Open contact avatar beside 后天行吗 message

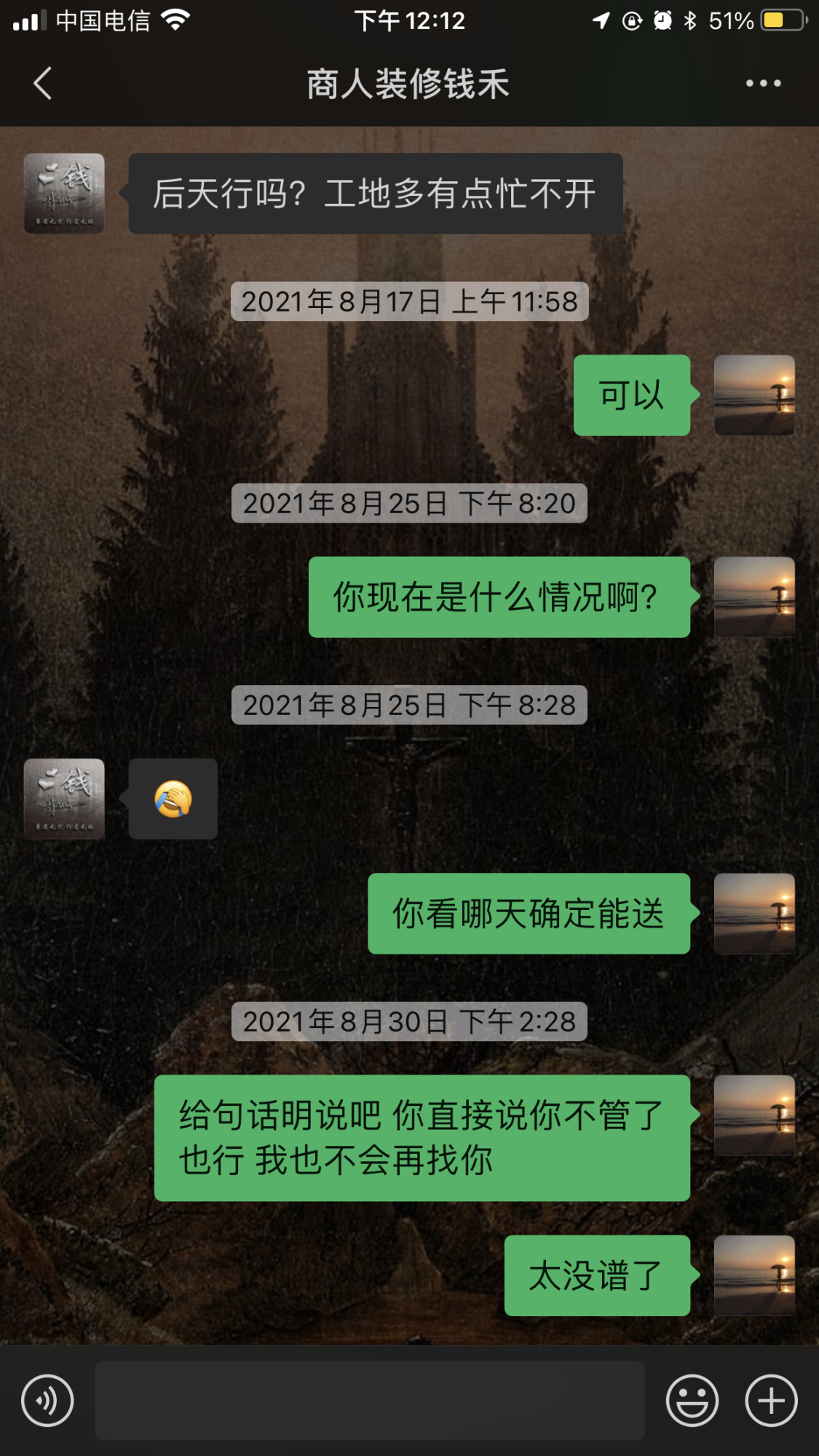click(x=64, y=194)
